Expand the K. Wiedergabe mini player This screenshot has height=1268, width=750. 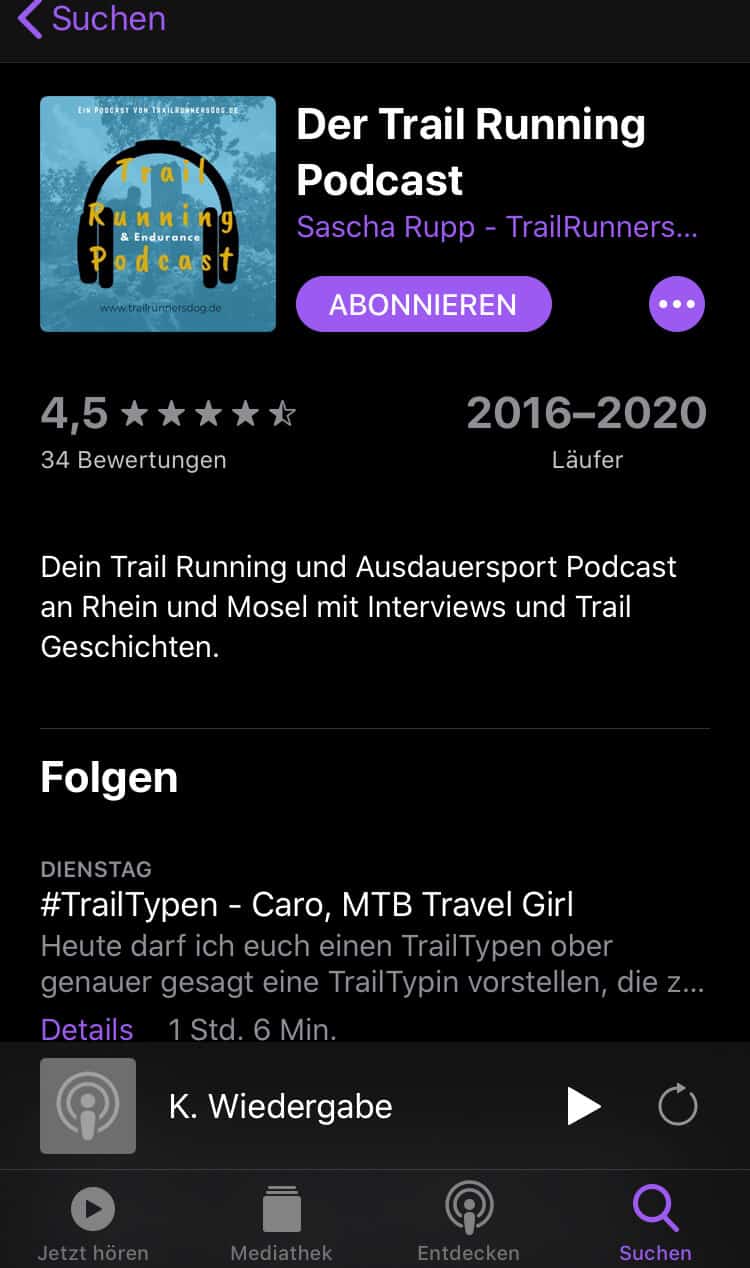[280, 1106]
